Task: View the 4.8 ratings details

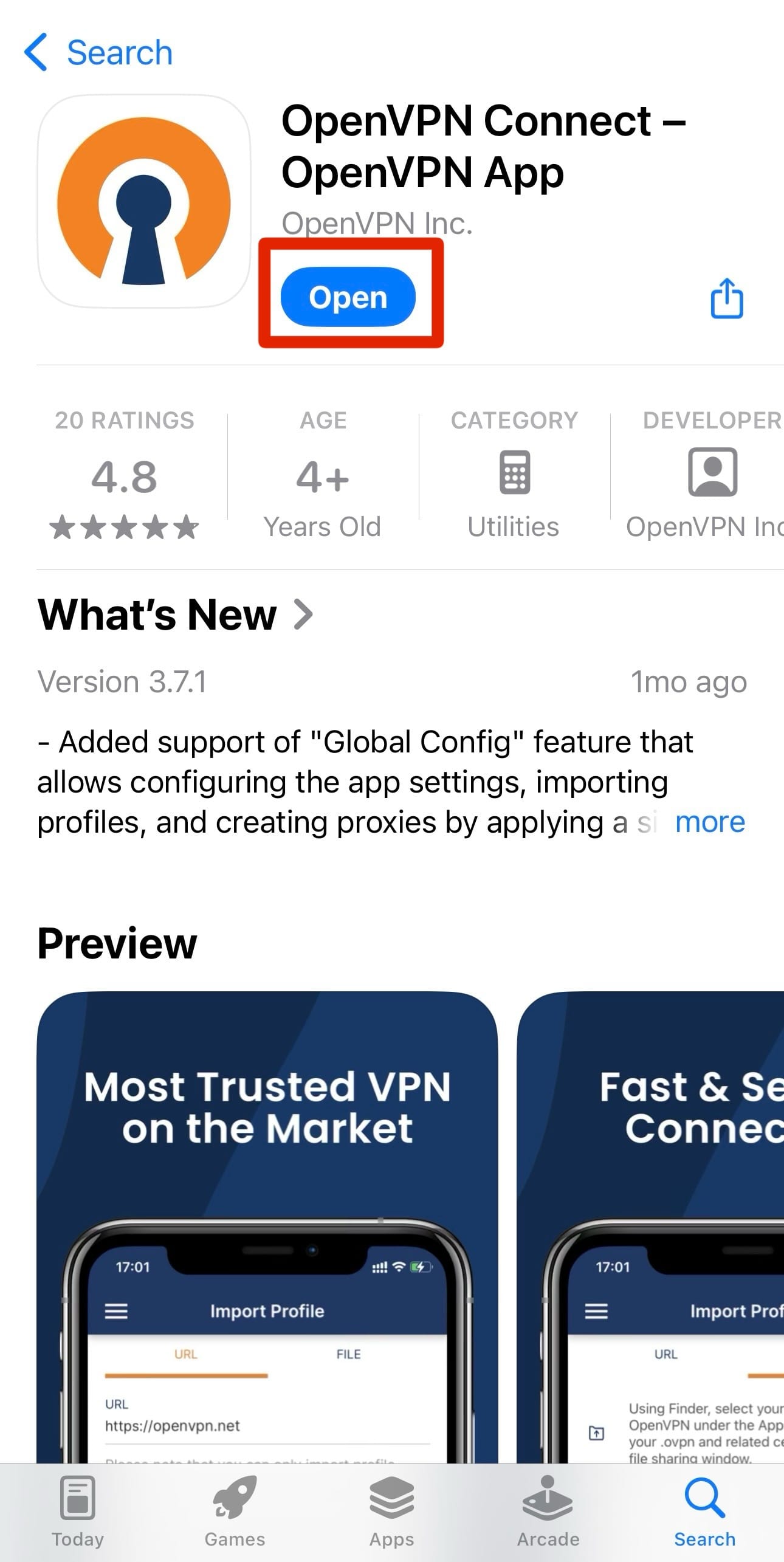Action: click(125, 478)
